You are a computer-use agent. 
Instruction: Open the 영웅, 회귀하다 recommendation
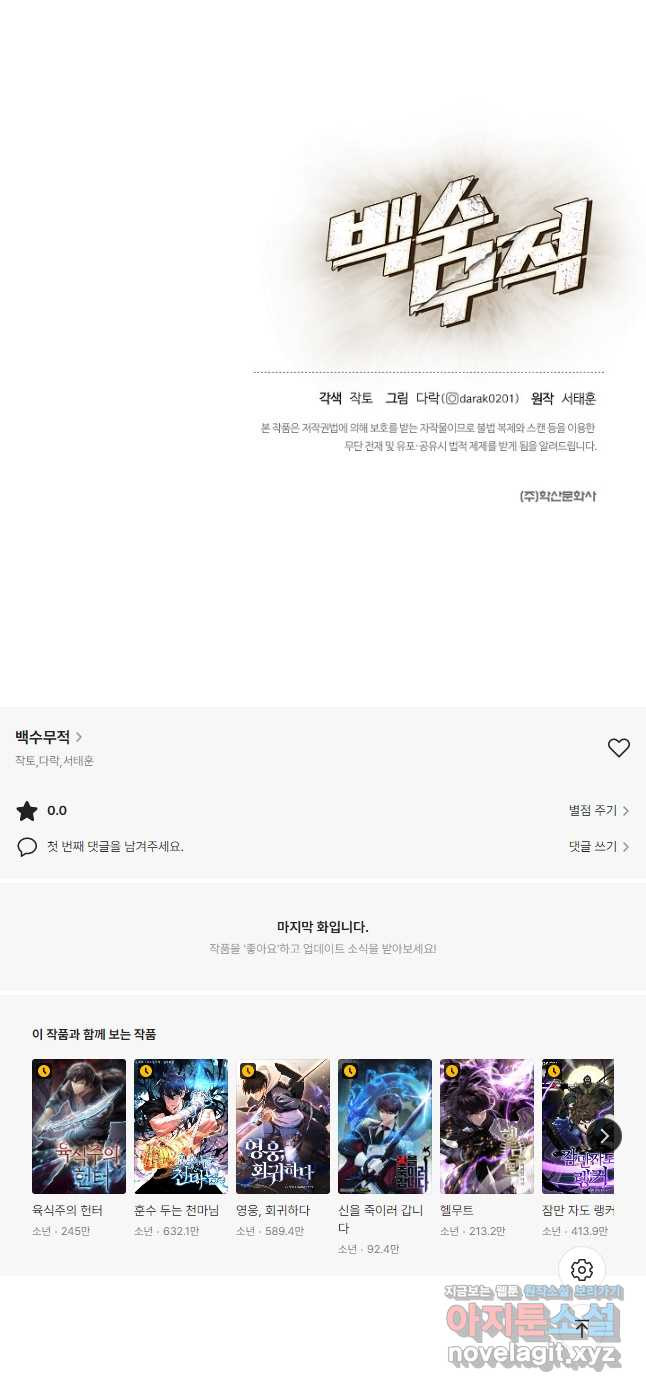(x=283, y=1127)
